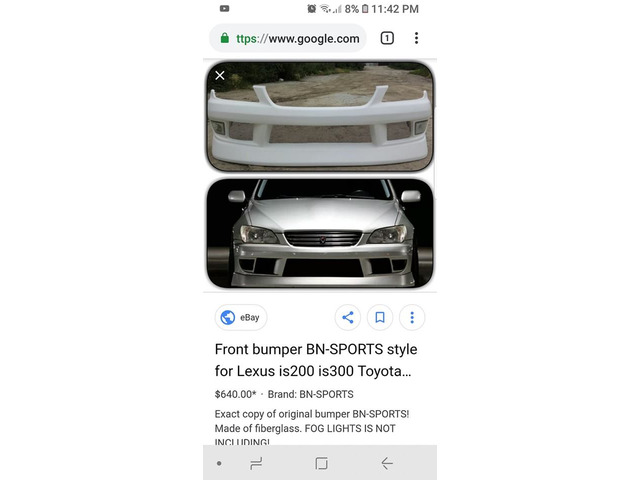Open the white bumper image

click(x=320, y=117)
